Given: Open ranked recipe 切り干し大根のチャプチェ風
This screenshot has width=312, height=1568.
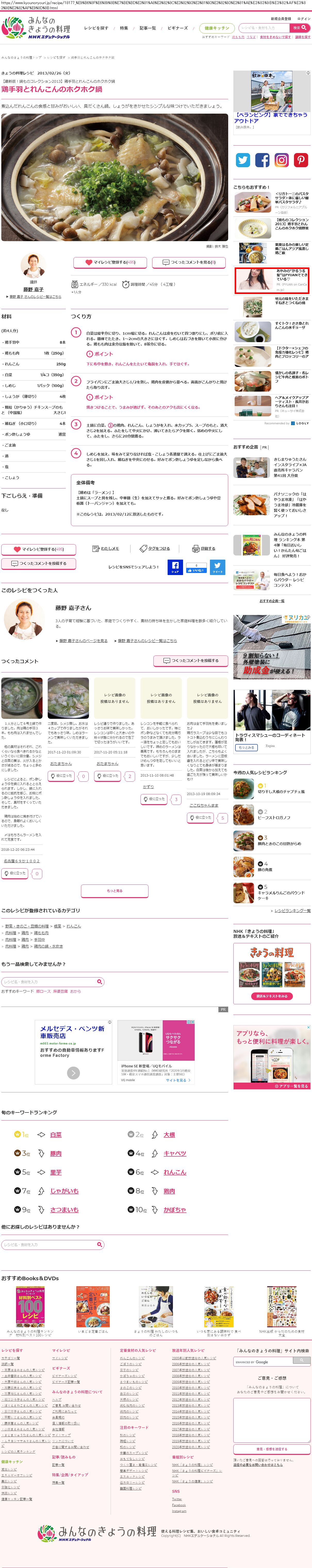Looking at the screenshot, I should pos(281,791).
